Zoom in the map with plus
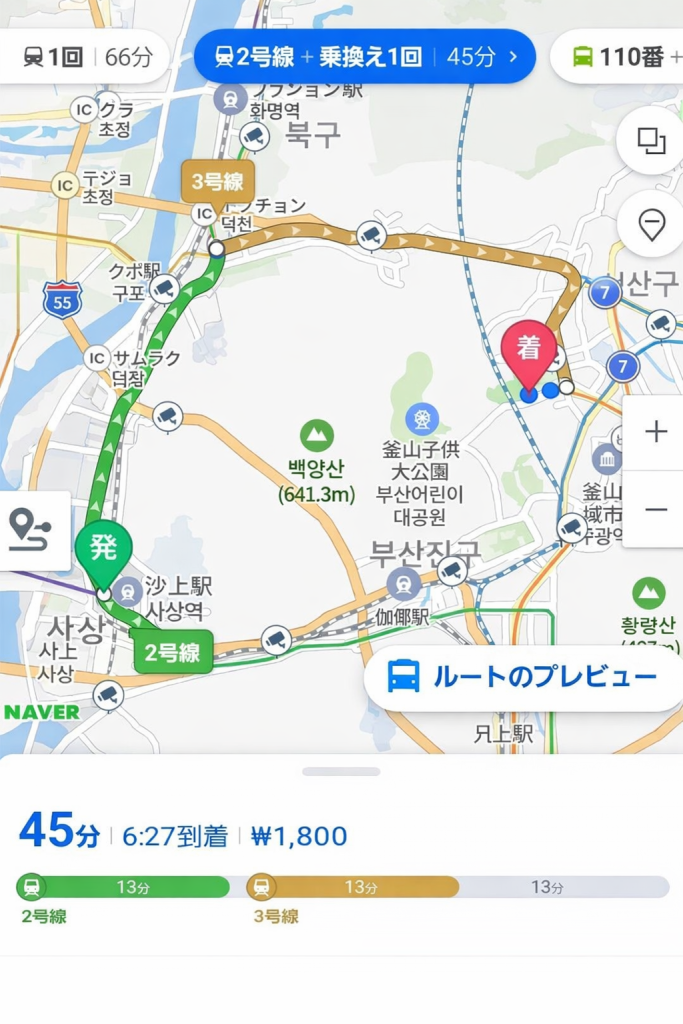This screenshot has width=683, height=1024. (655, 432)
